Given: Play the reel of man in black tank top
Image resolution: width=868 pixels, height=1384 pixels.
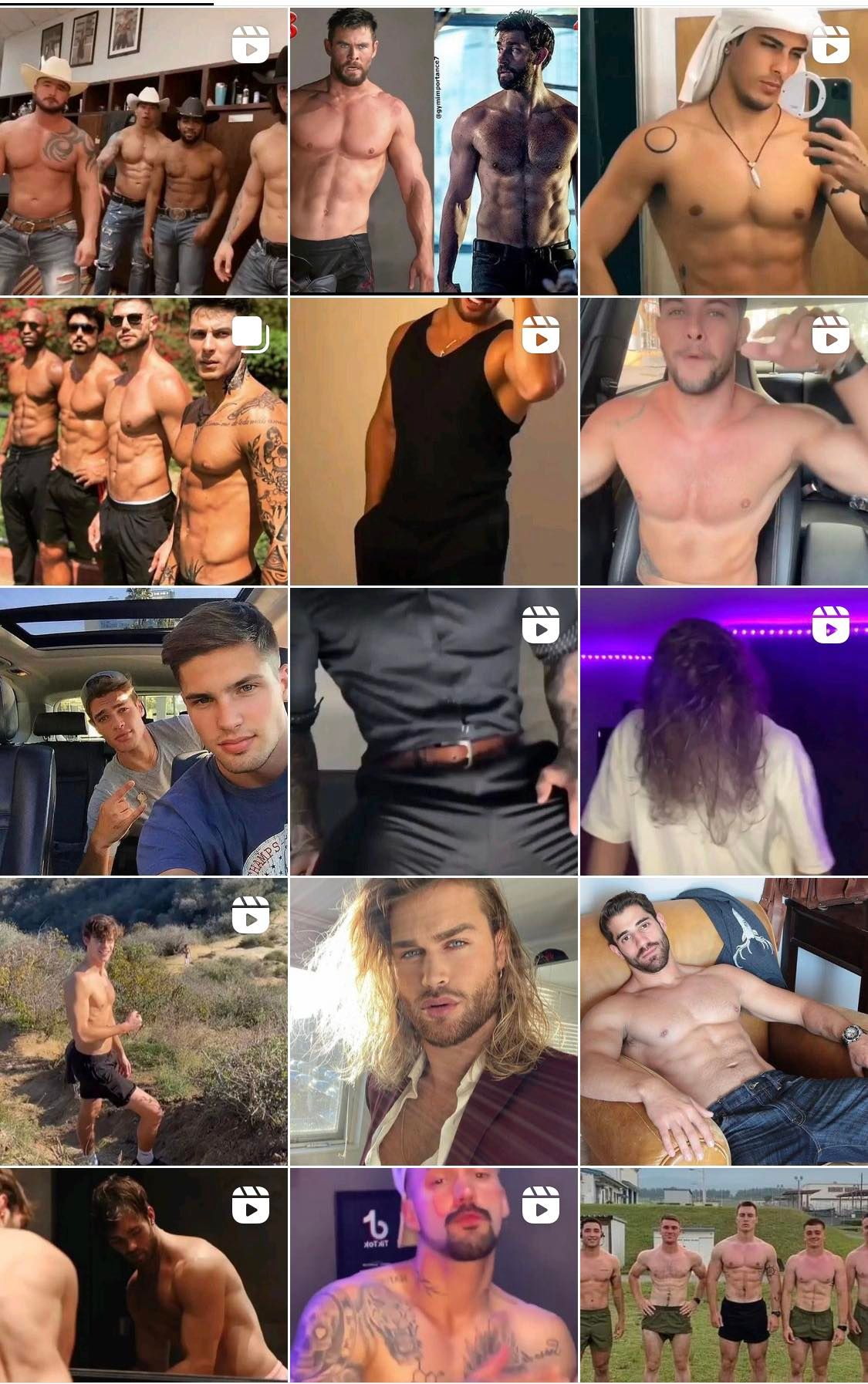Looking at the screenshot, I should click(434, 441).
